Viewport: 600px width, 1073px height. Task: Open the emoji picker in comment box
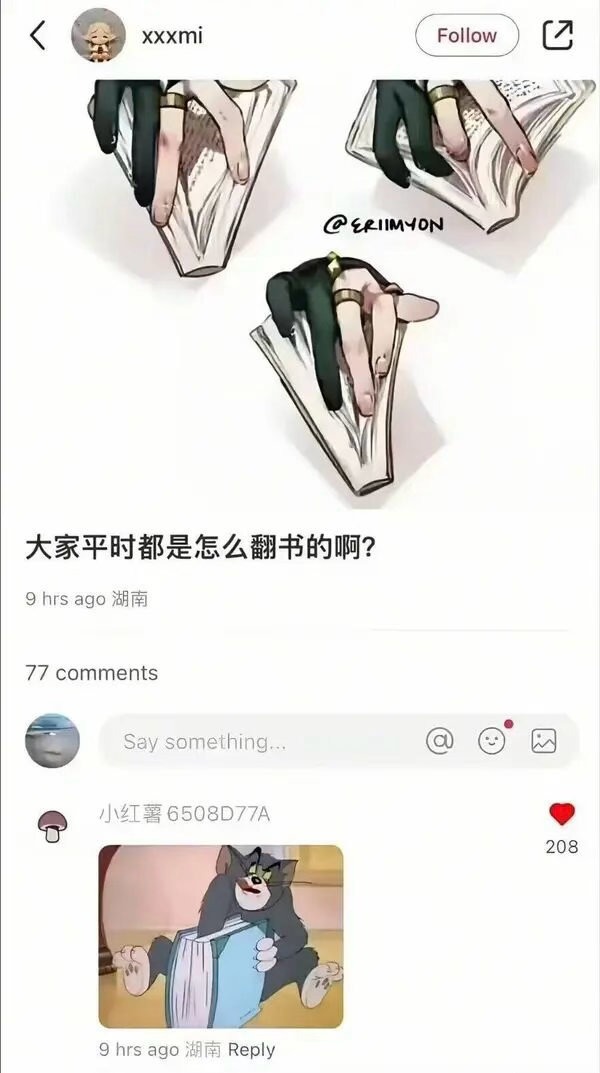coord(492,741)
